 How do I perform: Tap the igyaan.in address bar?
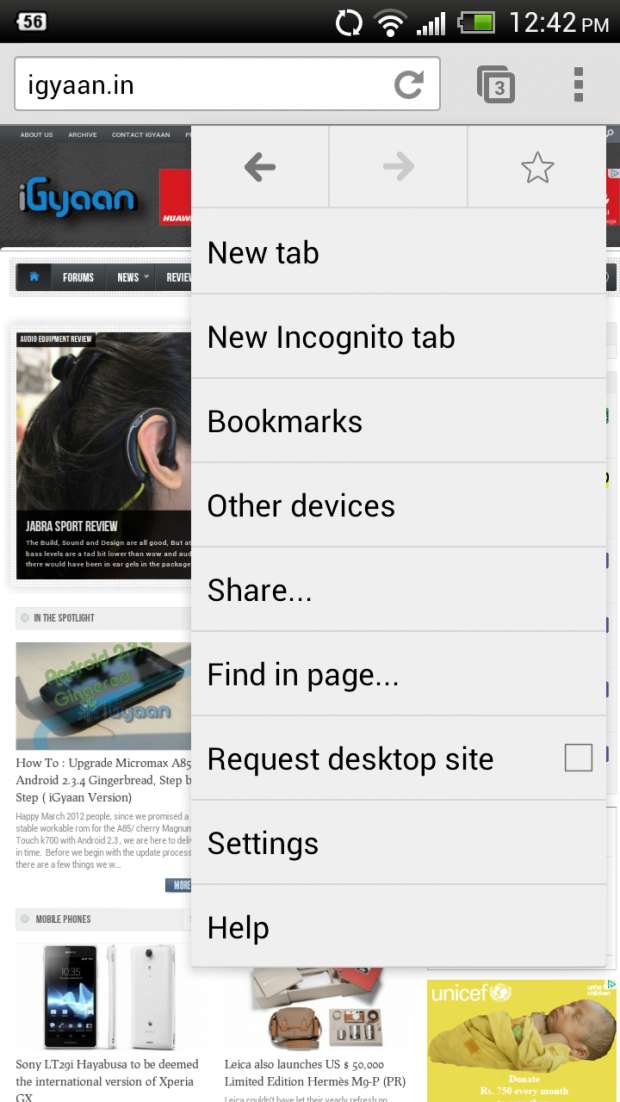(200, 85)
